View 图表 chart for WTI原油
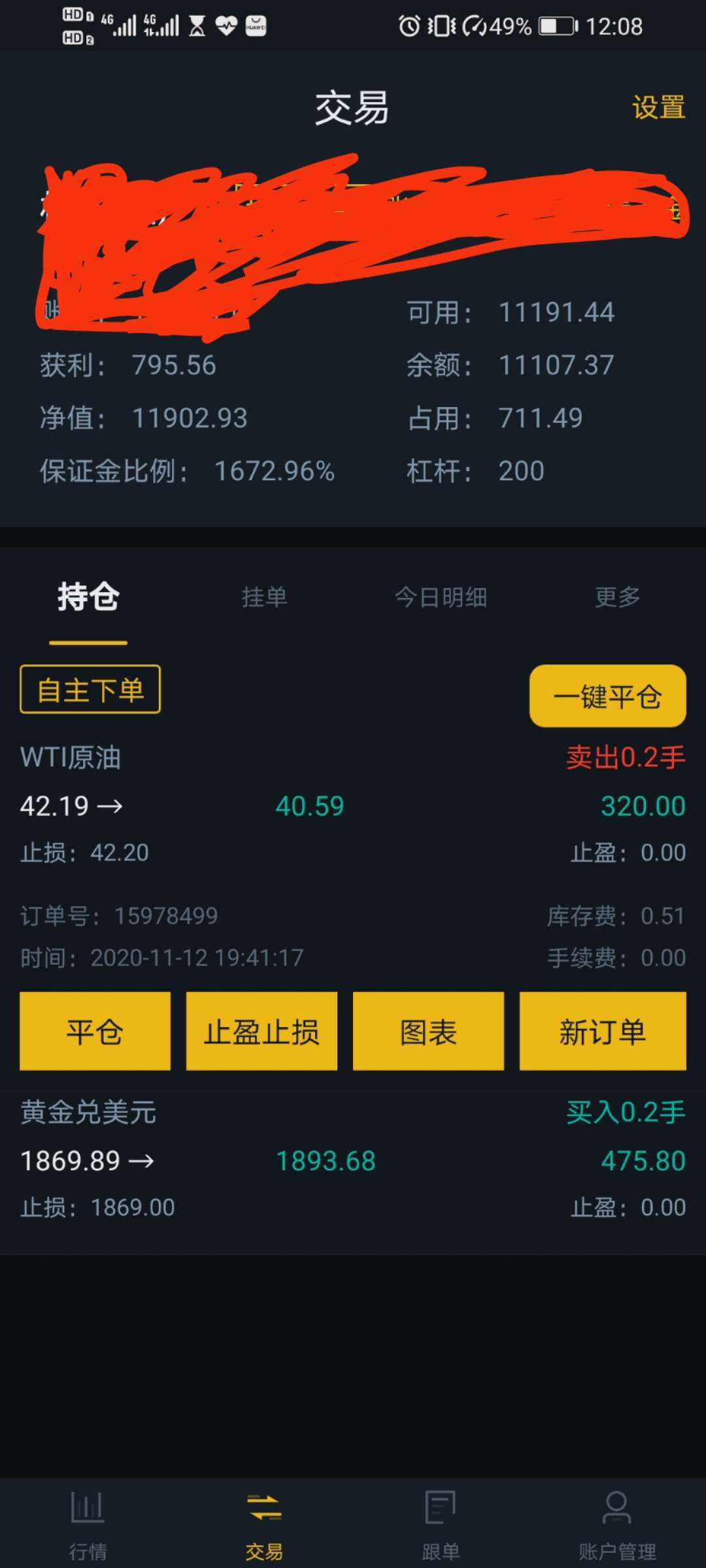Image resolution: width=706 pixels, height=1568 pixels. click(x=428, y=1032)
